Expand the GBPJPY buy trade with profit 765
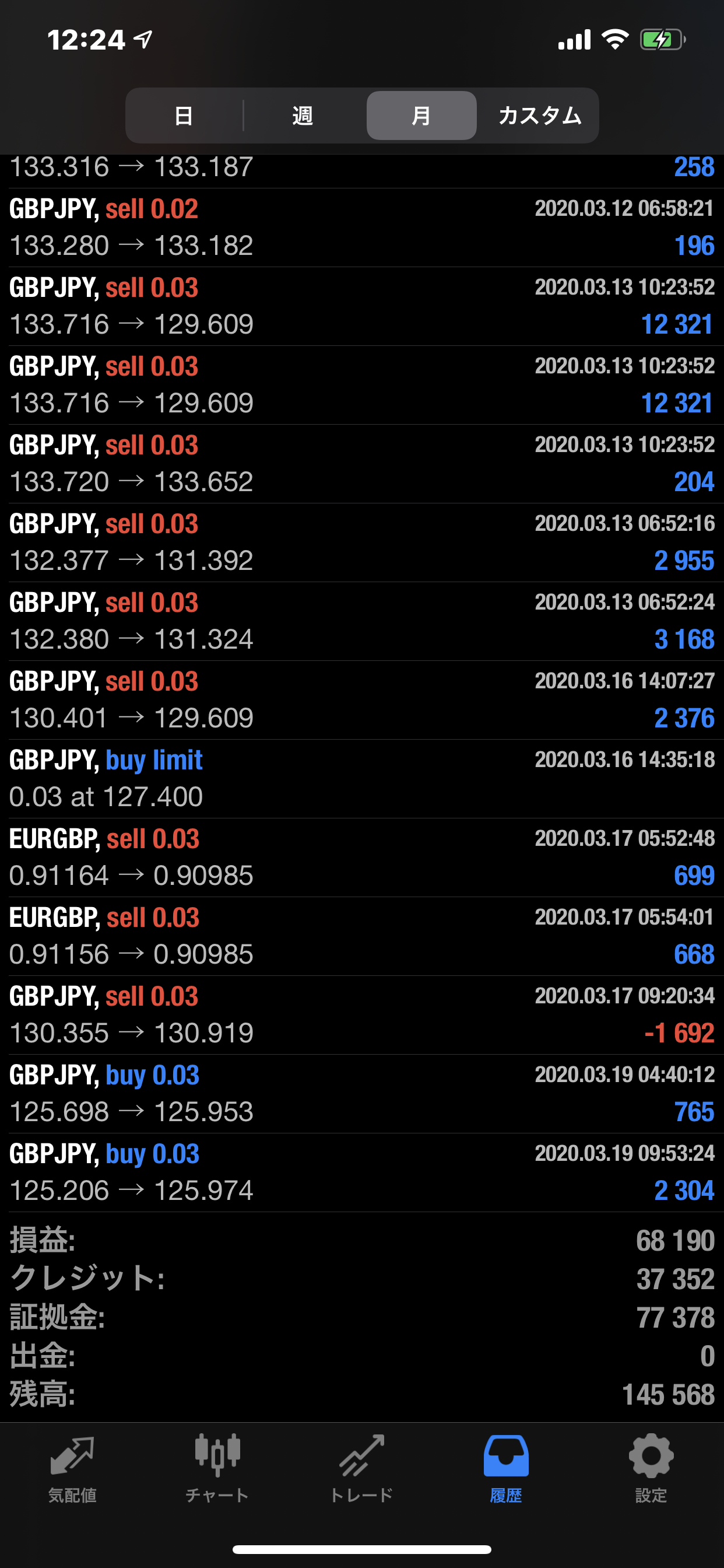The height and width of the screenshot is (1568, 724). point(362,1093)
